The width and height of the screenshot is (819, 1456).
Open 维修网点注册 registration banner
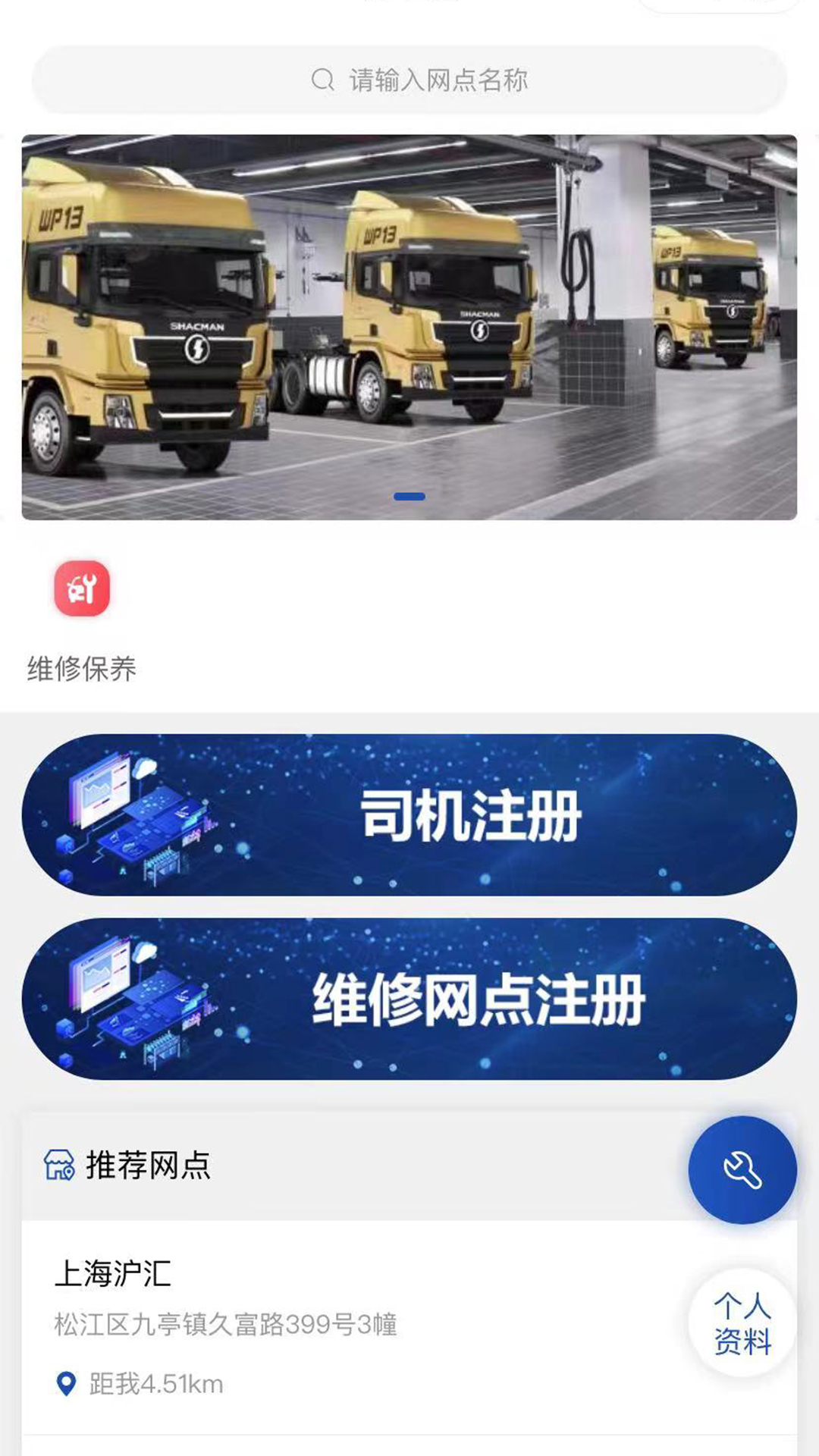click(x=409, y=999)
